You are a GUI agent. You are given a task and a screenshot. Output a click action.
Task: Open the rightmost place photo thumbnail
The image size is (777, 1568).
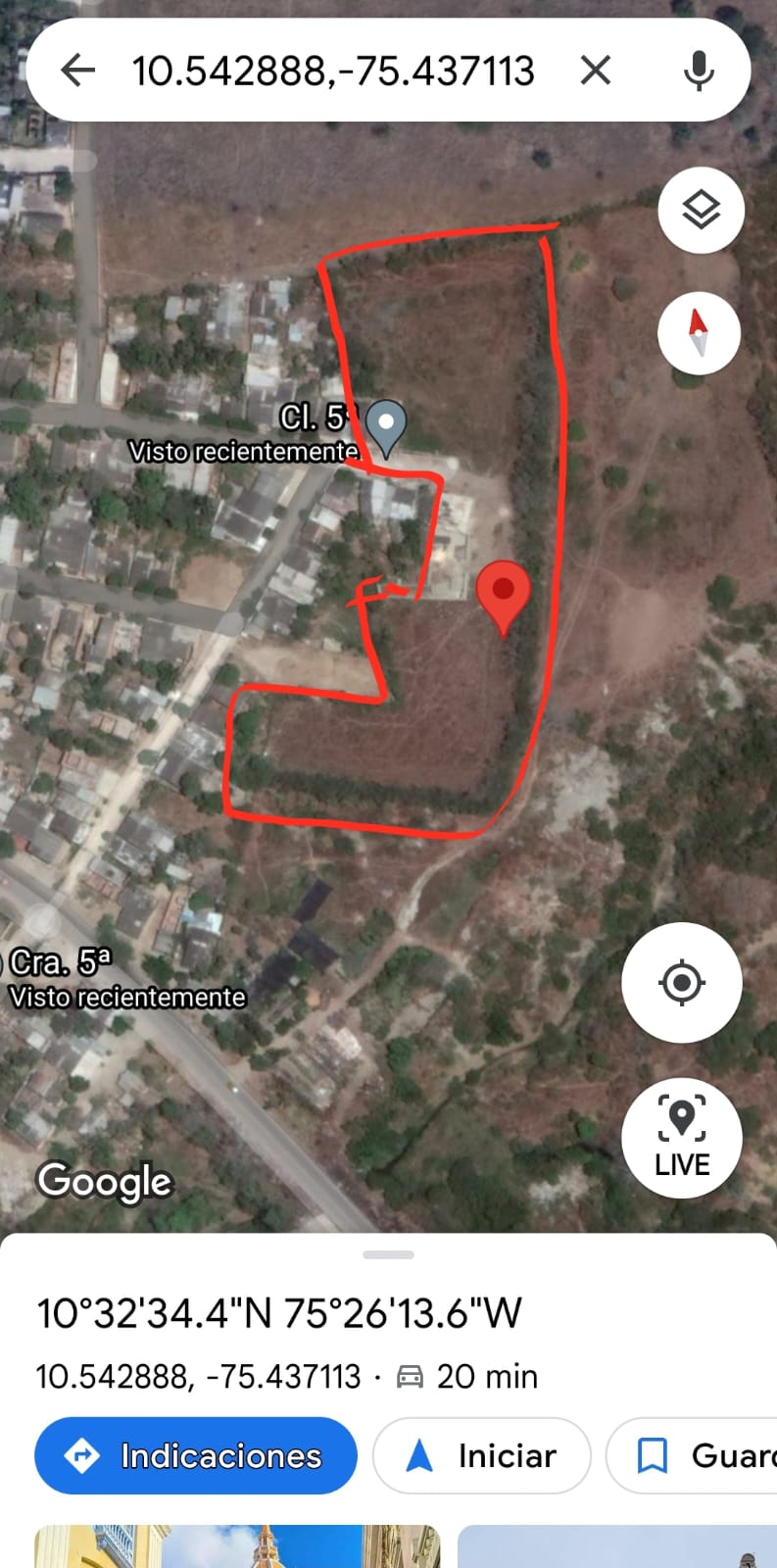(x=615, y=1543)
